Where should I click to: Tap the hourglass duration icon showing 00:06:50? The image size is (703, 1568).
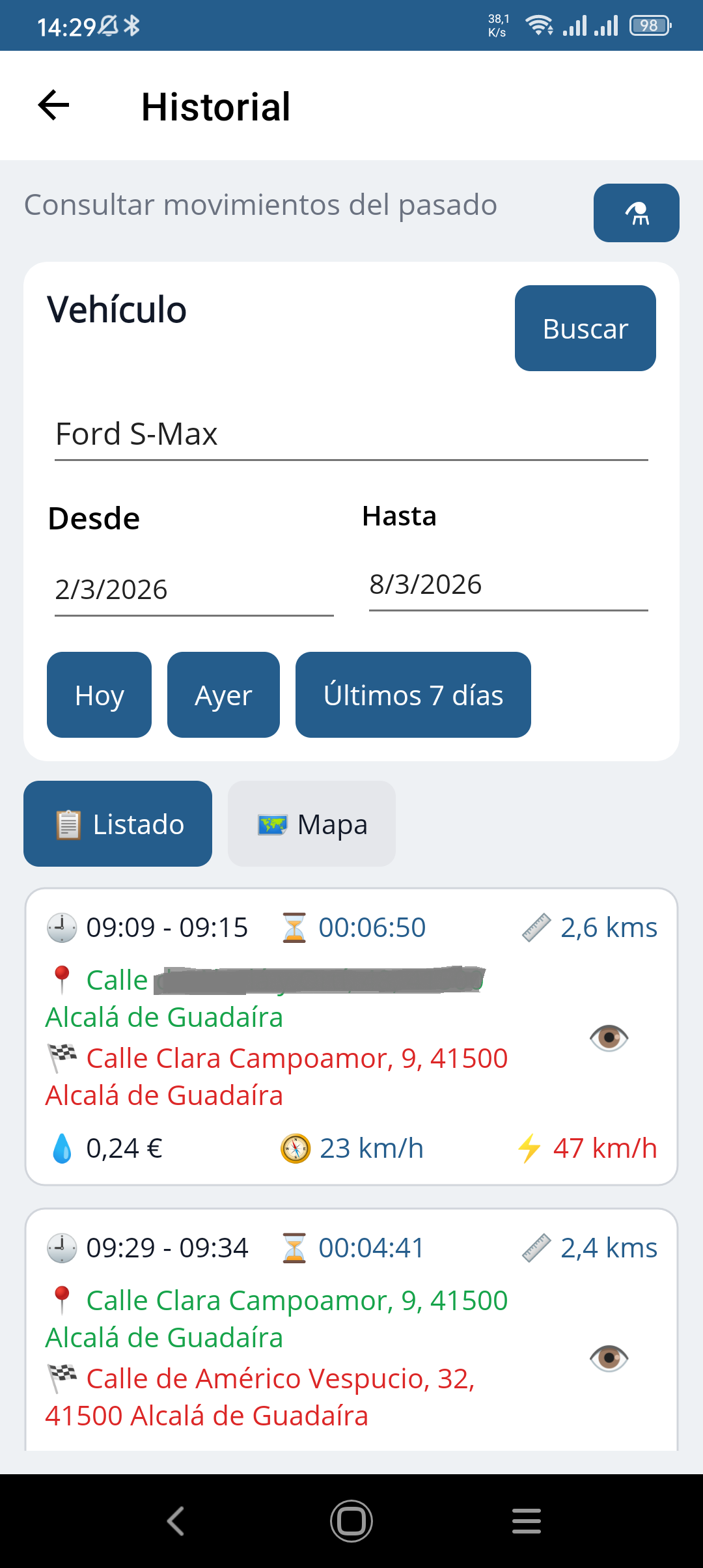(x=295, y=927)
